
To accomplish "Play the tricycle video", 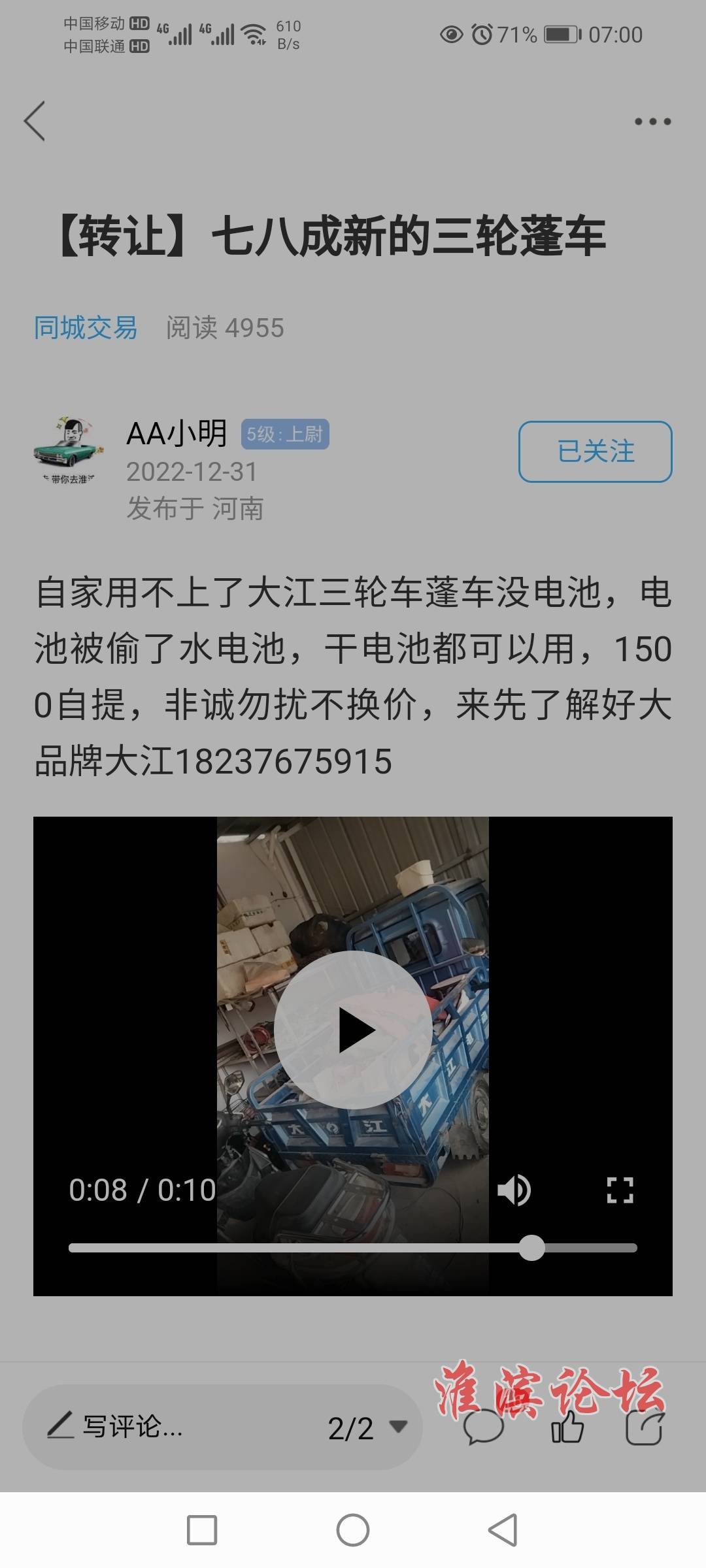I will [353, 1030].
